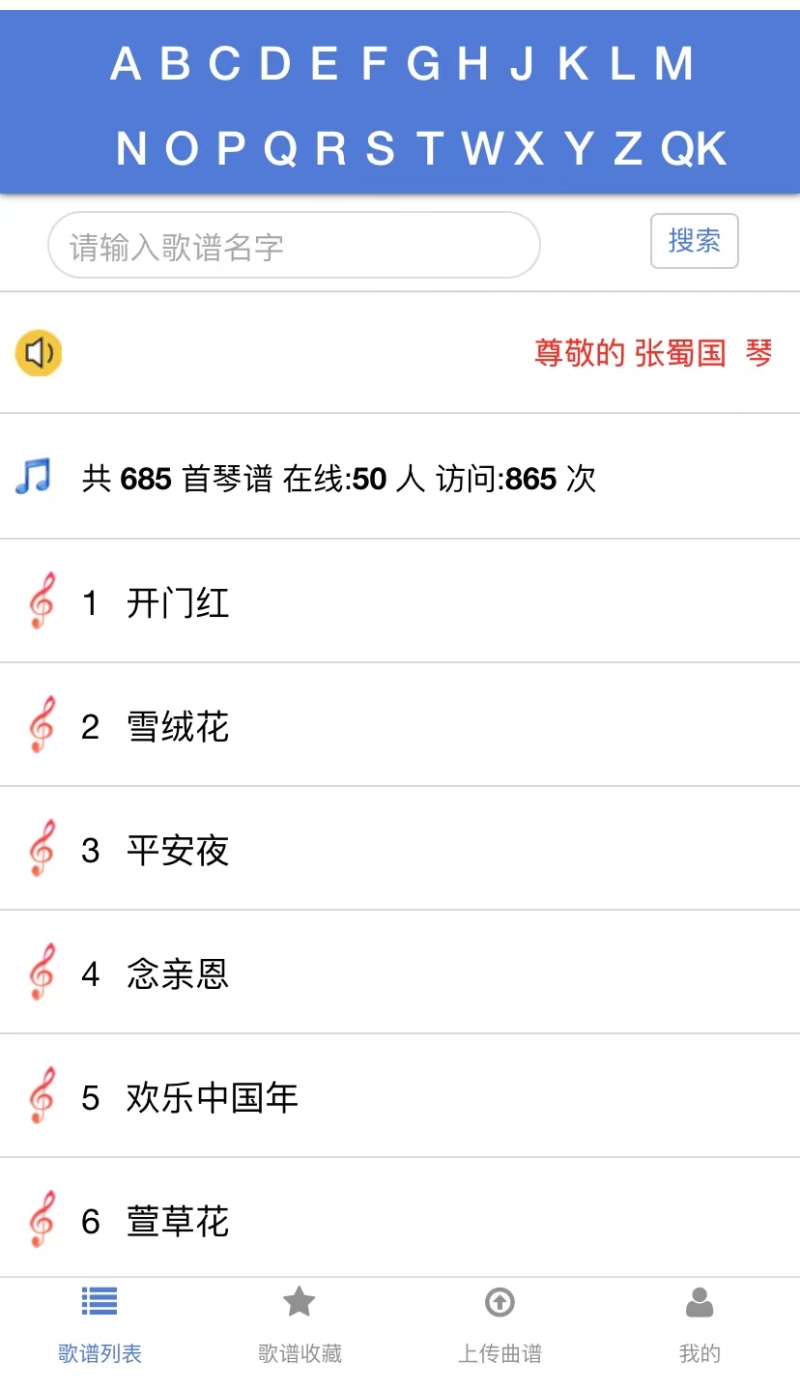Select the 歌谱列表 list icon
Viewport: 800px width, 1400px height.
[x=99, y=1302]
